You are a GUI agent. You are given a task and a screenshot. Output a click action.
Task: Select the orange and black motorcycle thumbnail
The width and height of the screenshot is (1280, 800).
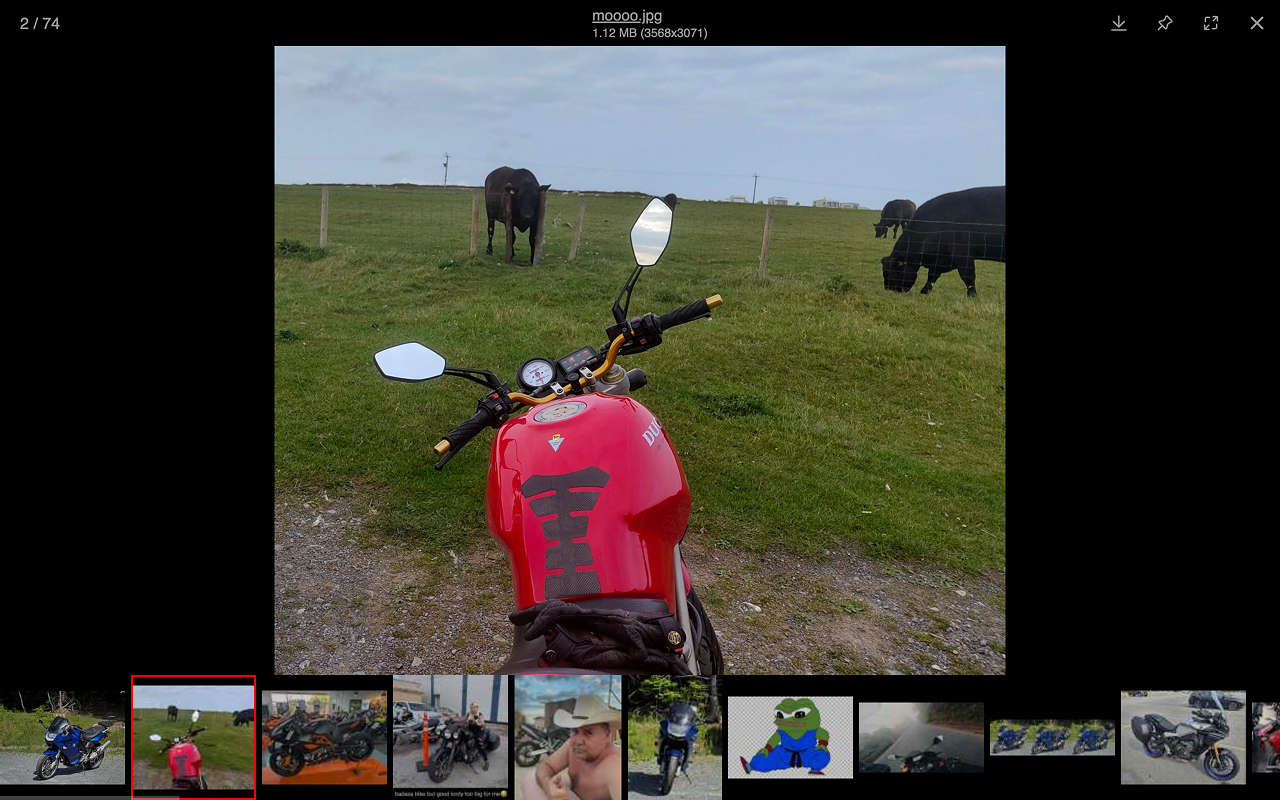324,737
